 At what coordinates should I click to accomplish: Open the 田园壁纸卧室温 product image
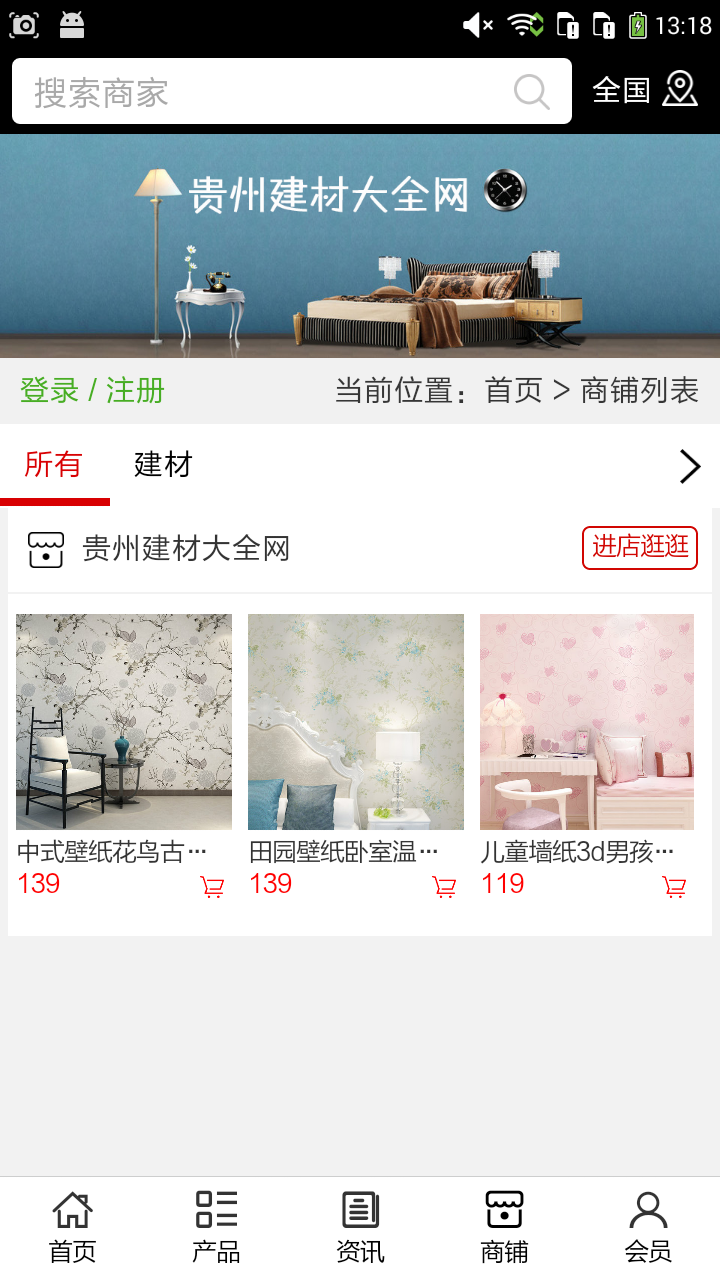[356, 721]
